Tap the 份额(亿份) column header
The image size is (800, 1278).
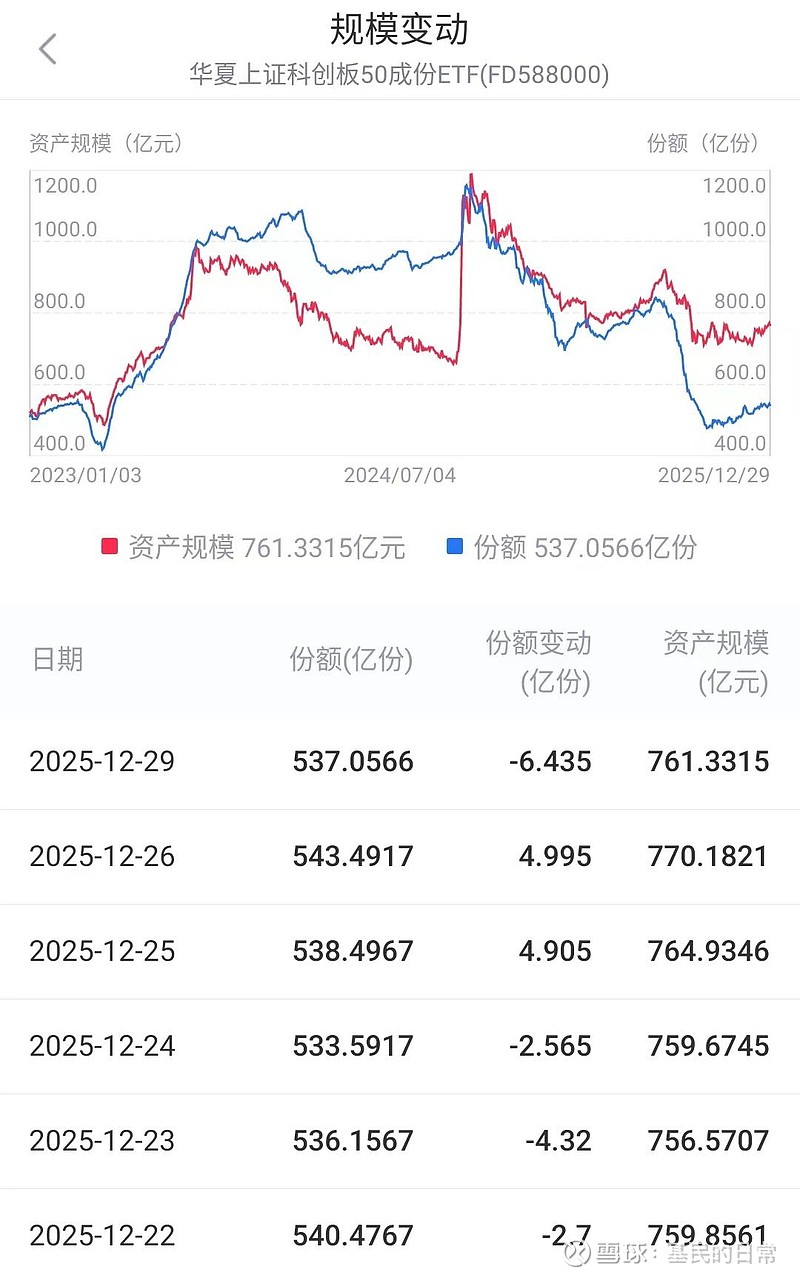pyautogui.click(x=352, y=659)
